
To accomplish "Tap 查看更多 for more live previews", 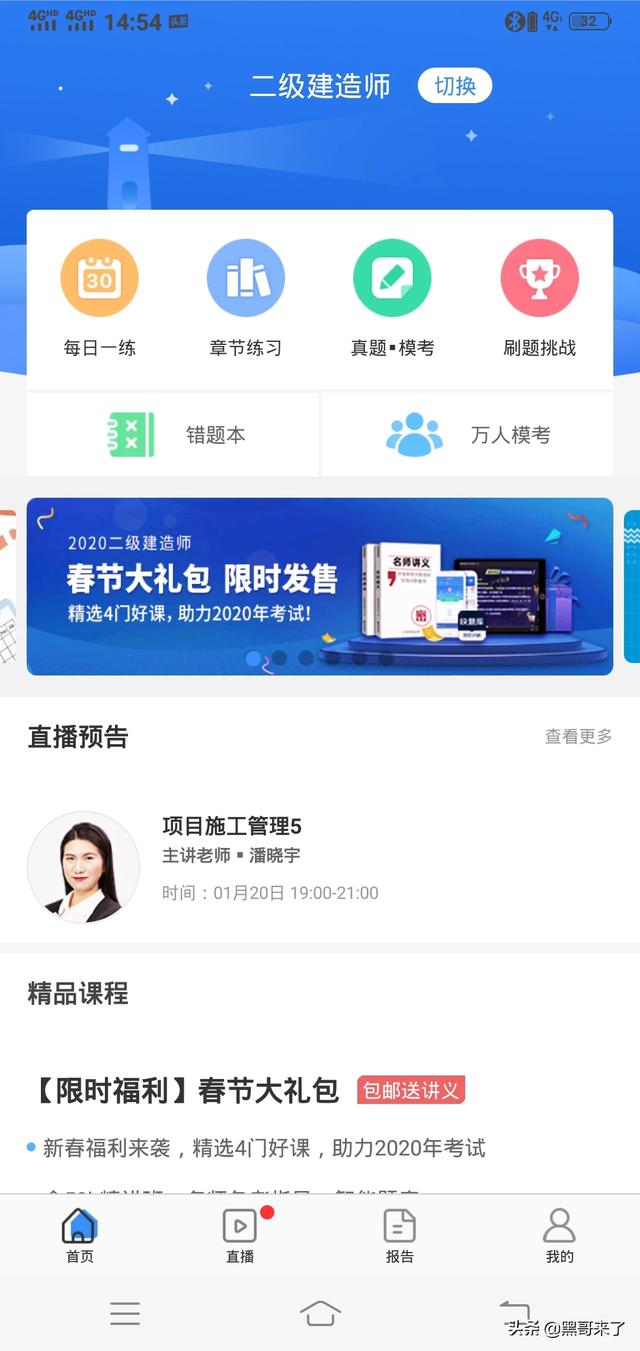I will [578, 737].
